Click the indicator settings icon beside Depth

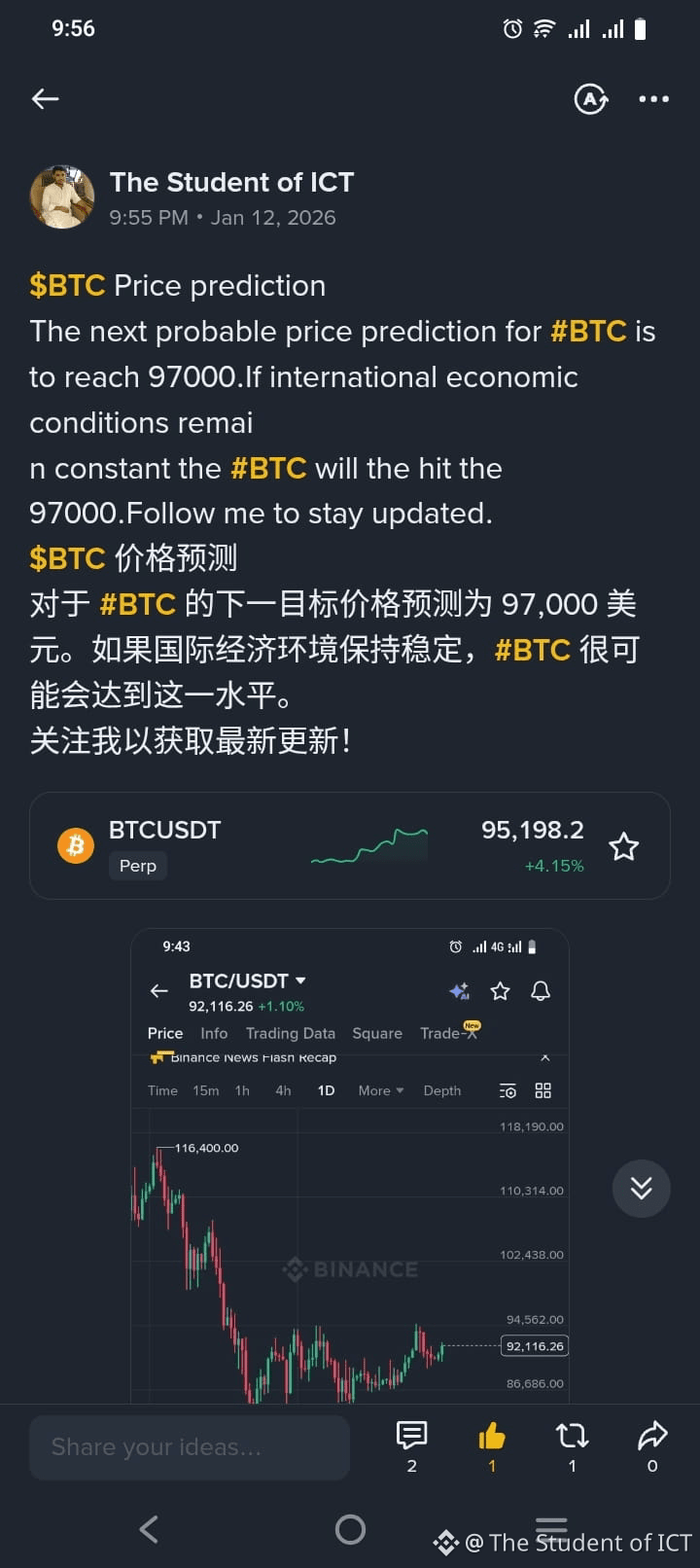pyautogui.click(x=507, y=1090)
